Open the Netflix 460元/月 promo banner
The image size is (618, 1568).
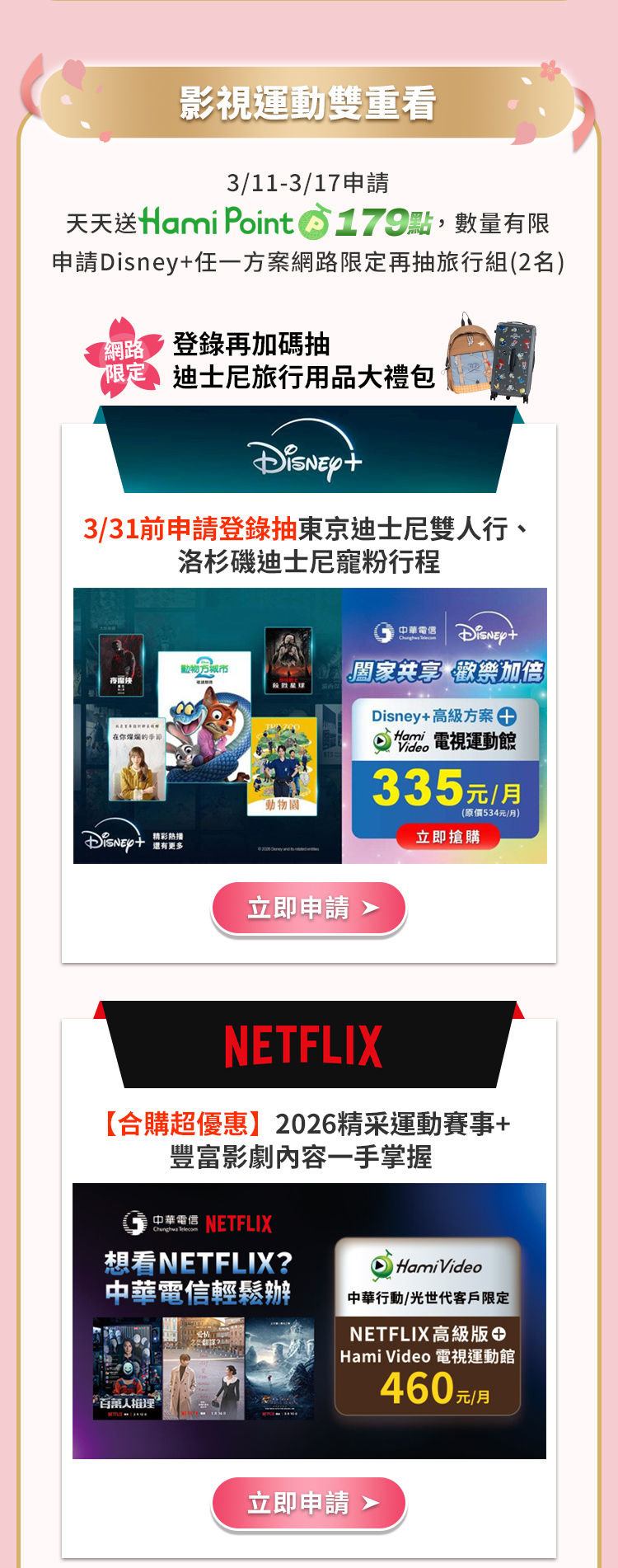coord(309,1321)
